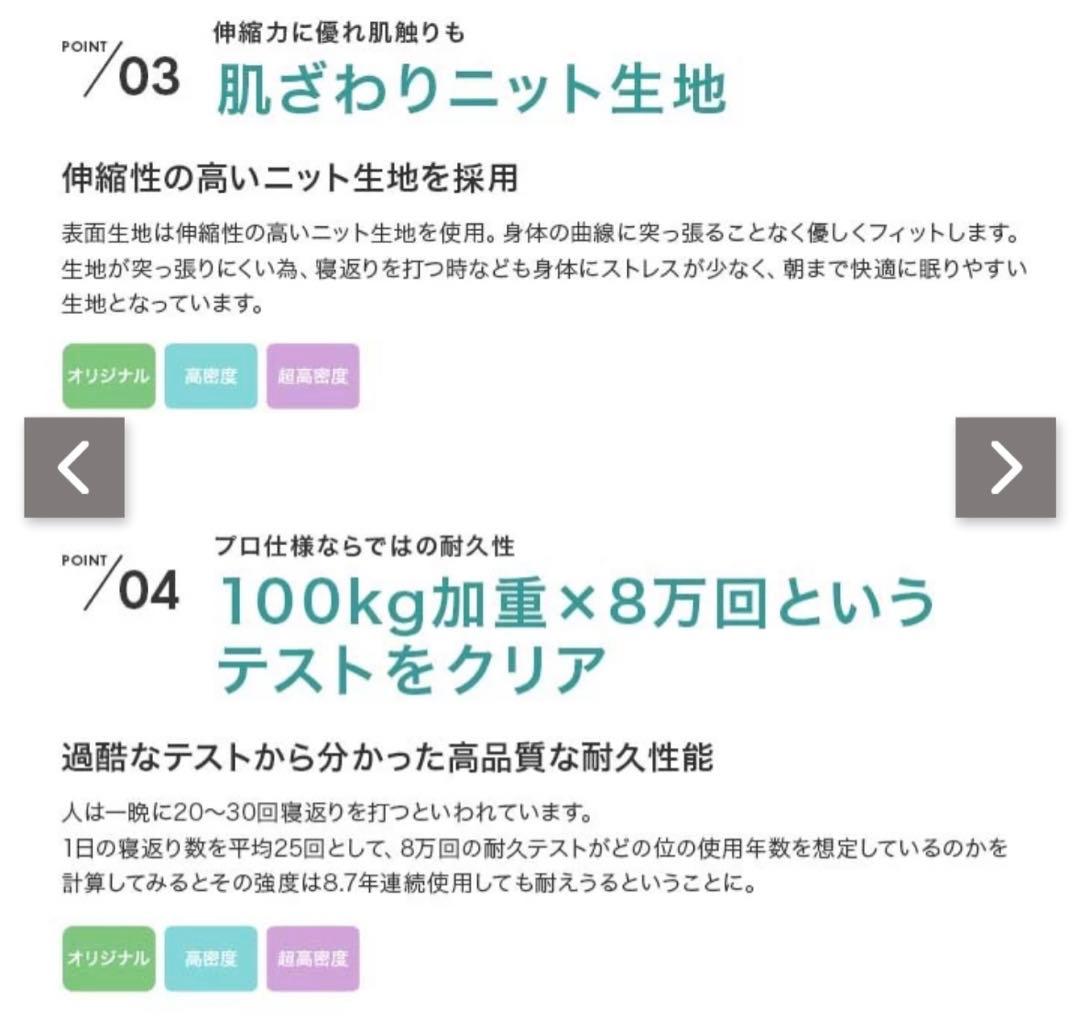Show the next product image

[1005, 467]
